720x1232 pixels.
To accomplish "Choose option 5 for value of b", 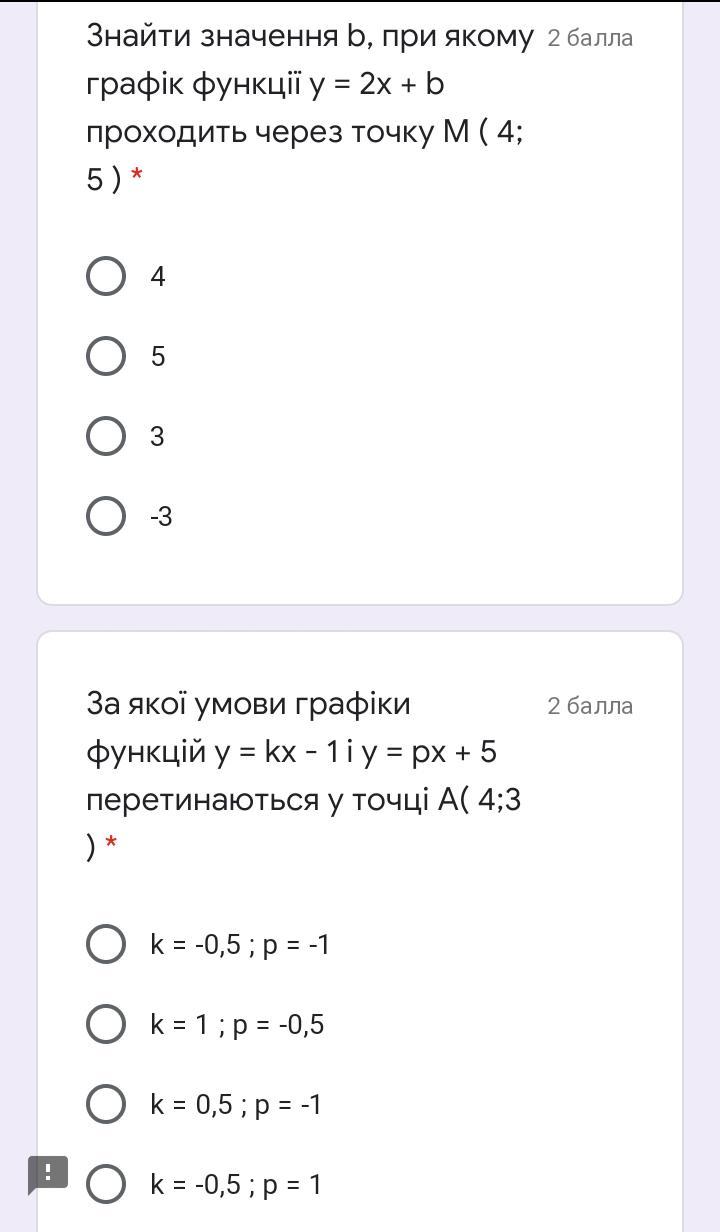I will coord(106,356).
